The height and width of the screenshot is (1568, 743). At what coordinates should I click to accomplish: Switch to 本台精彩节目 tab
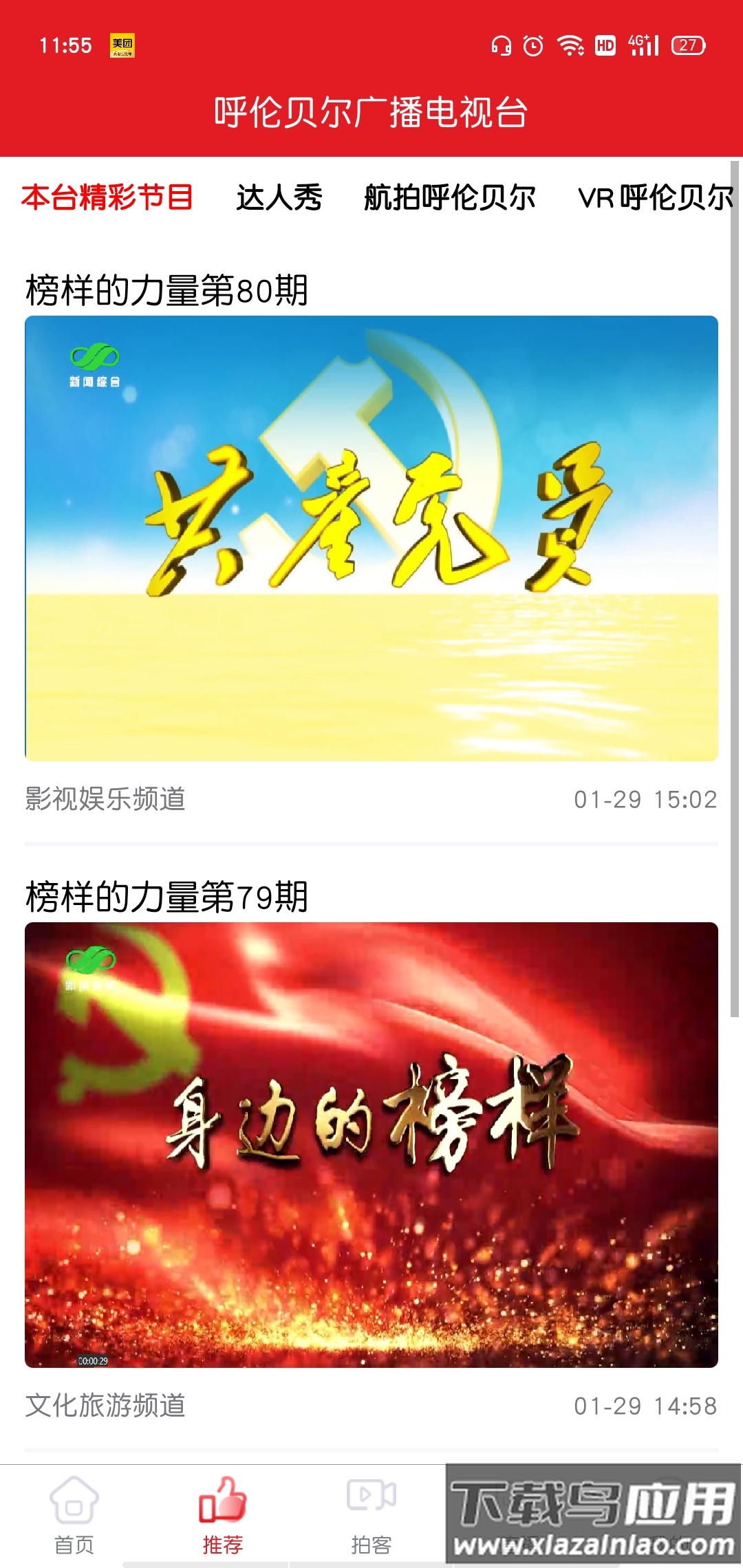(x=107, y=196)
